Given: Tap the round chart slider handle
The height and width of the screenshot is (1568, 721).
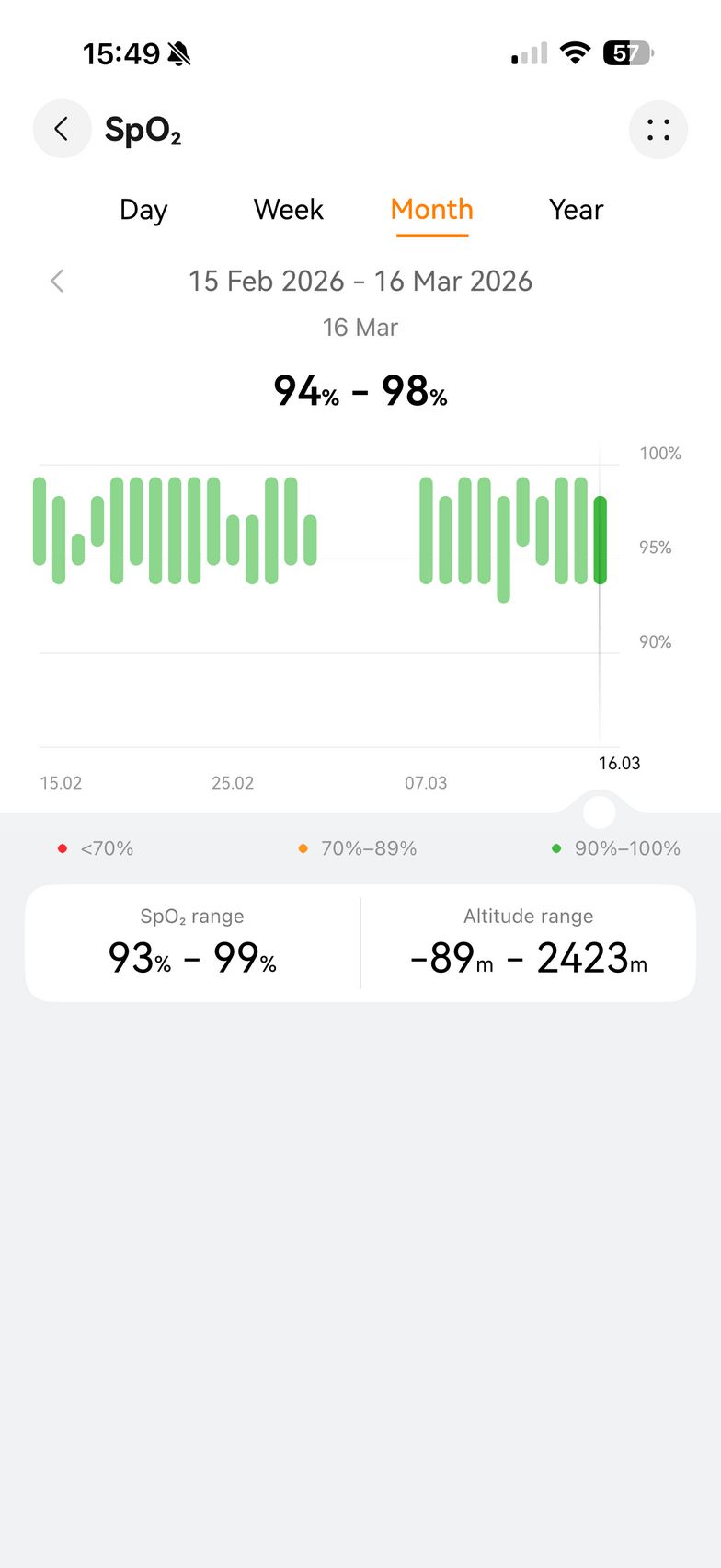Looking at the screenshot, I should coord(600,812).
